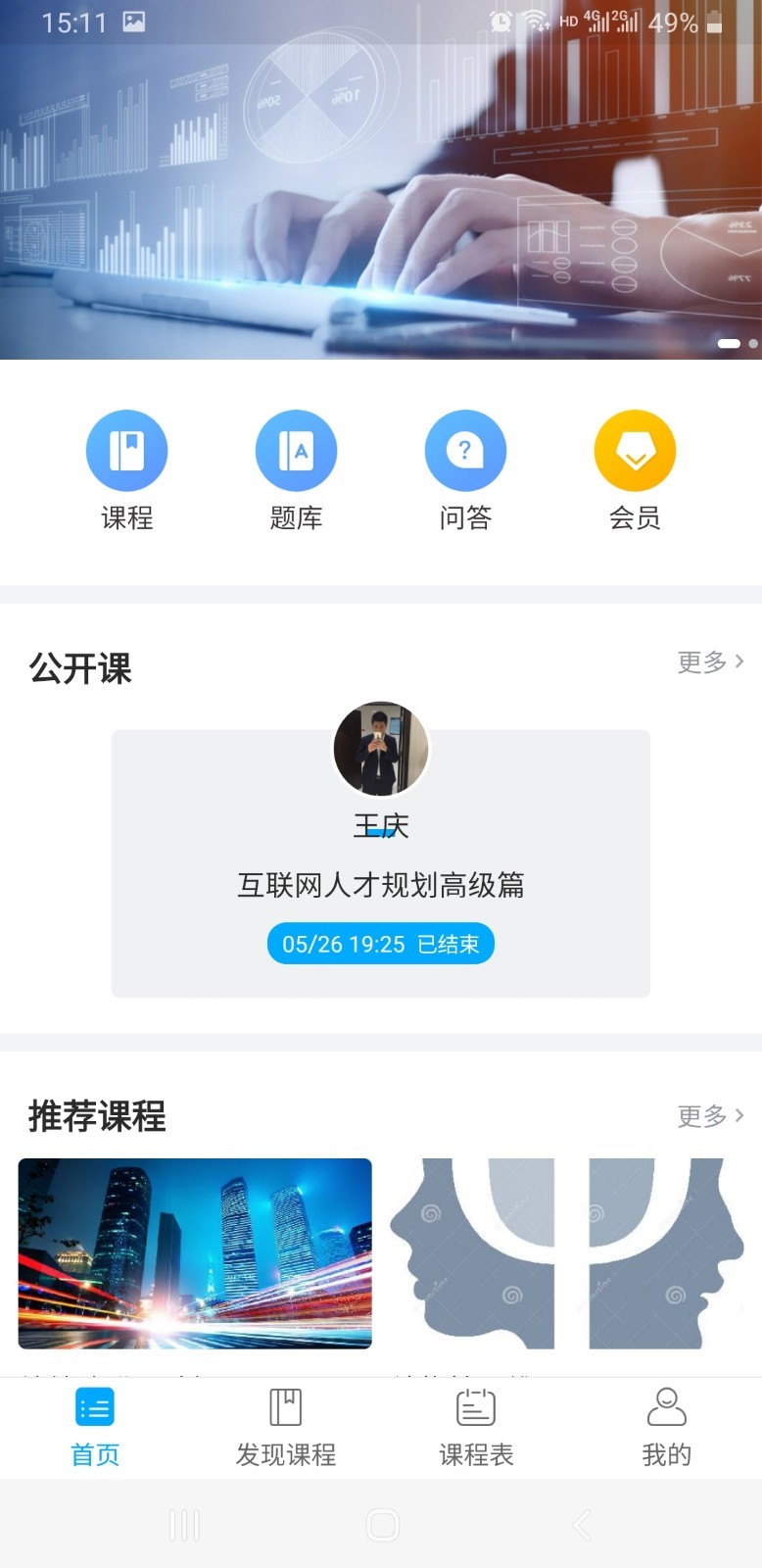This screenshot has height=1568, width=762.
Task: Open the 课程 (Courses) icon
Action: [127, 449]
